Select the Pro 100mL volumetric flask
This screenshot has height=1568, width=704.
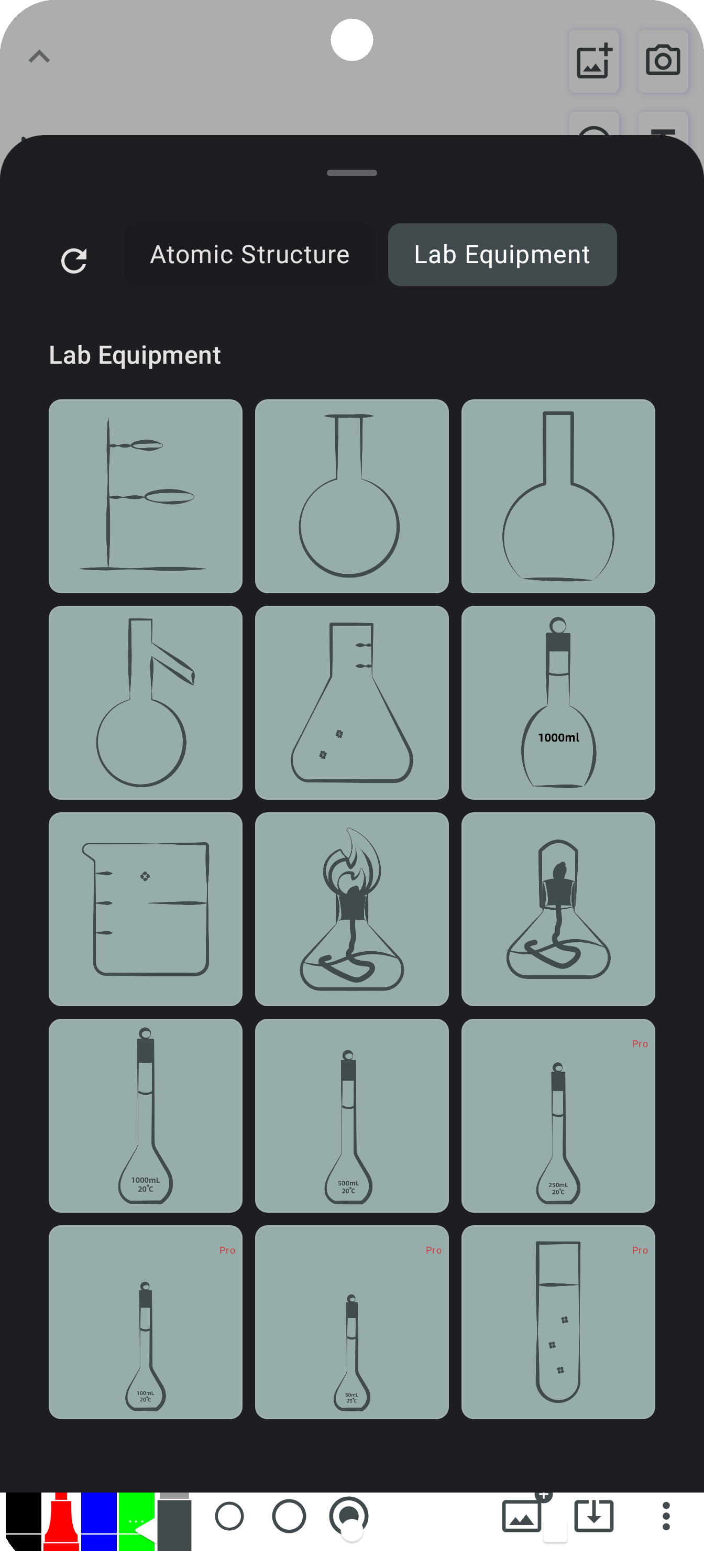[146, 1322]
